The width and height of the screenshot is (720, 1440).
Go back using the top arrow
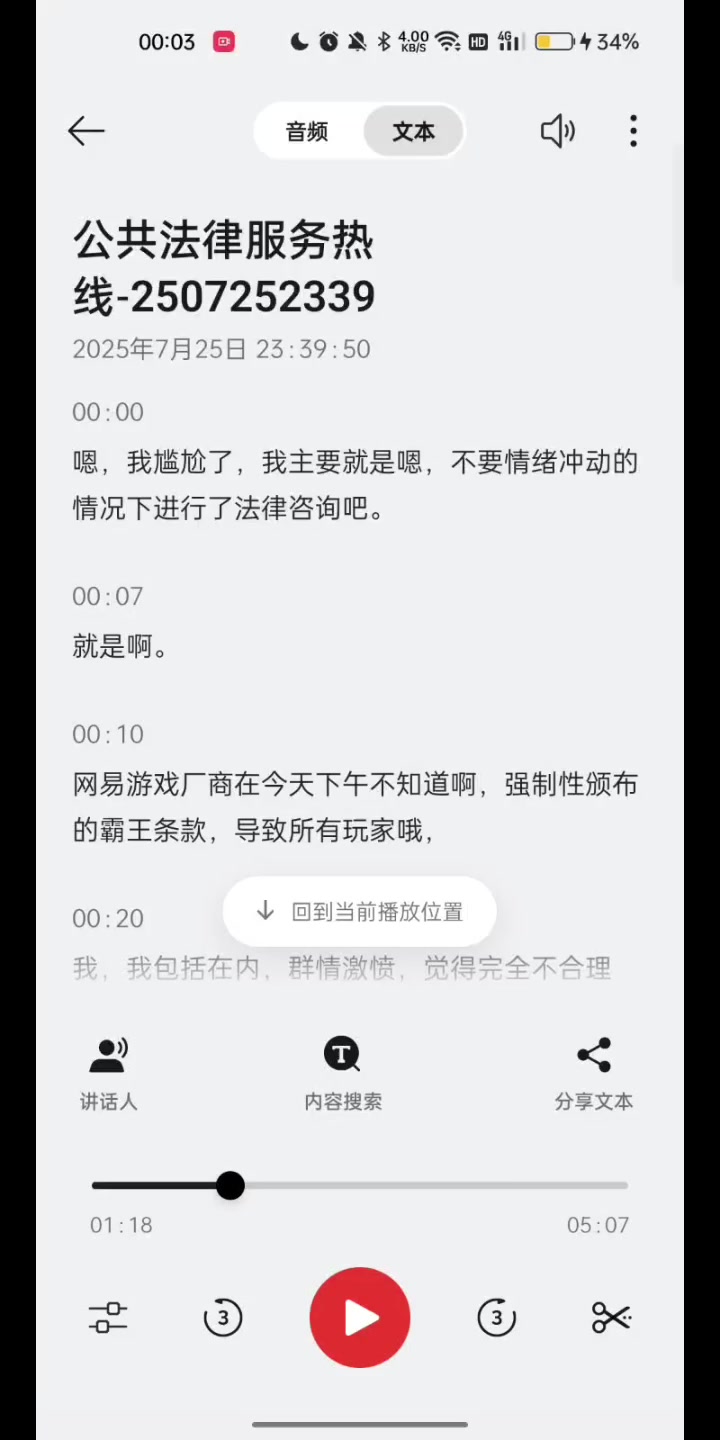click(86, 131)
